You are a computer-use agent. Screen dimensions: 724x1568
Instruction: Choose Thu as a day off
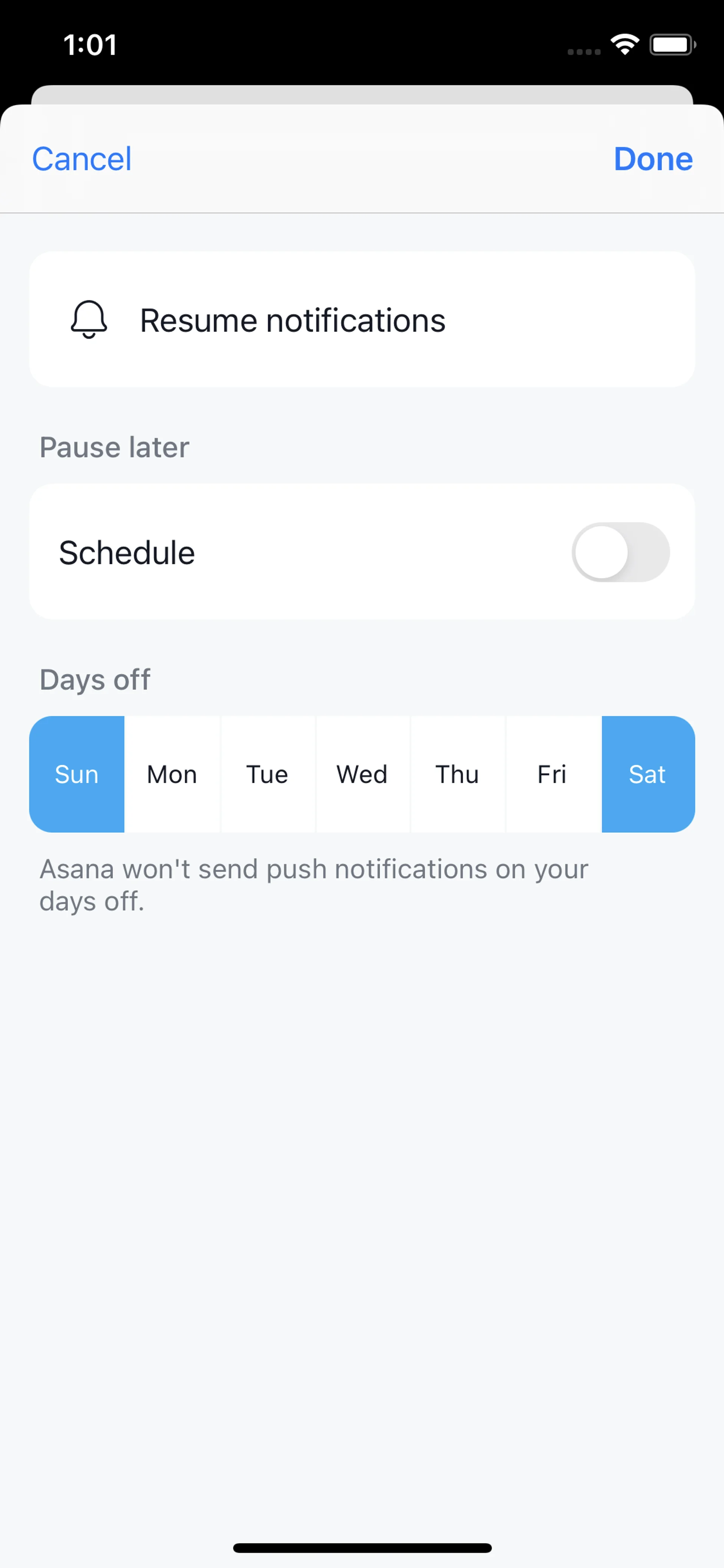click(457, 774)
